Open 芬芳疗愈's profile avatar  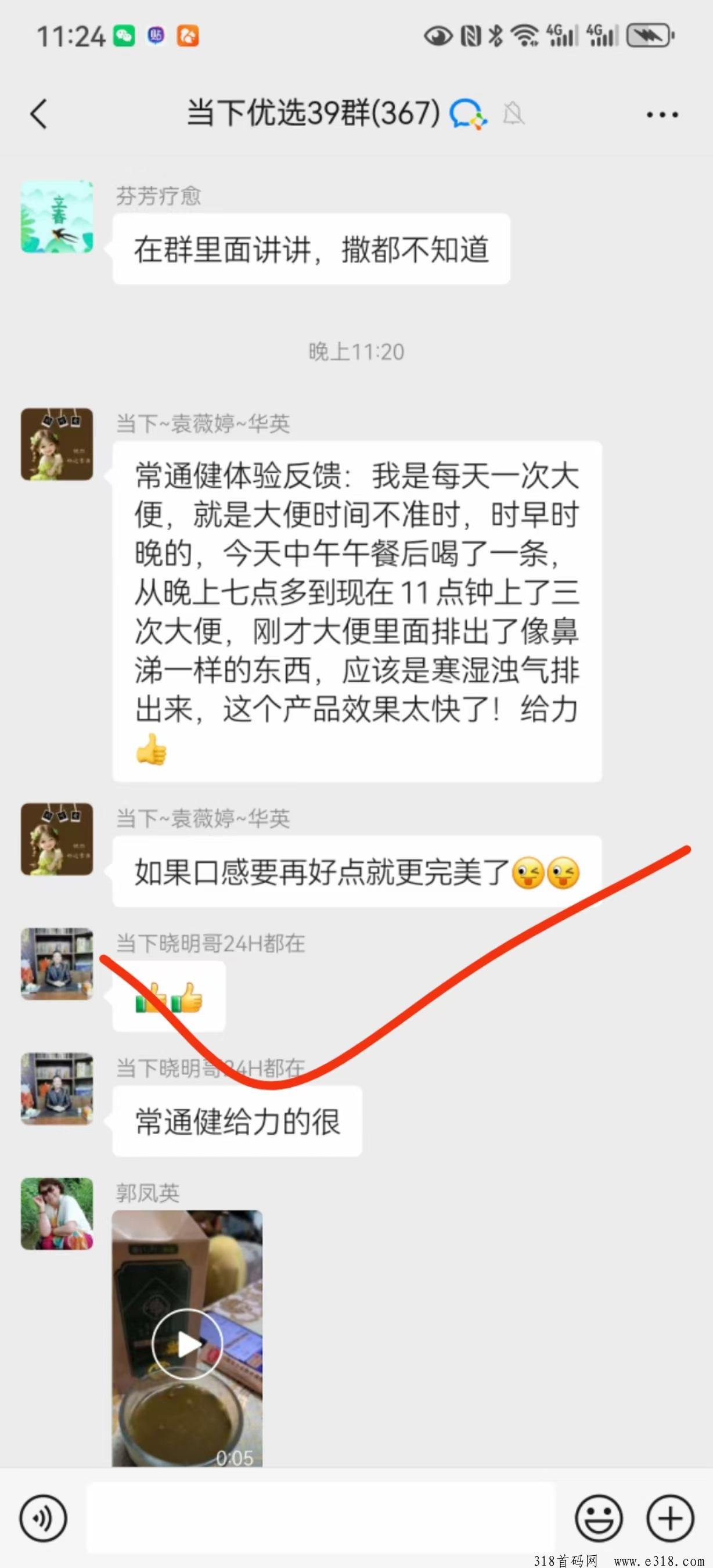coord(57,217)
